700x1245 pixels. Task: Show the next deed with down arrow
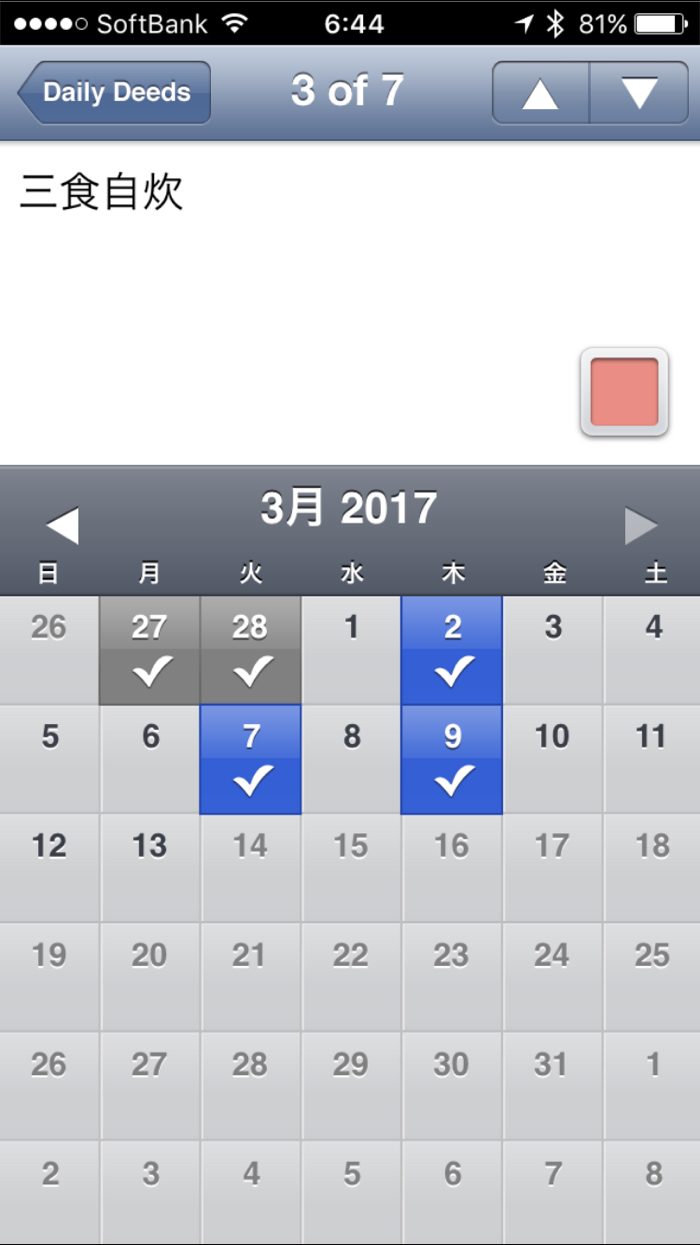[x=639, y=93]
